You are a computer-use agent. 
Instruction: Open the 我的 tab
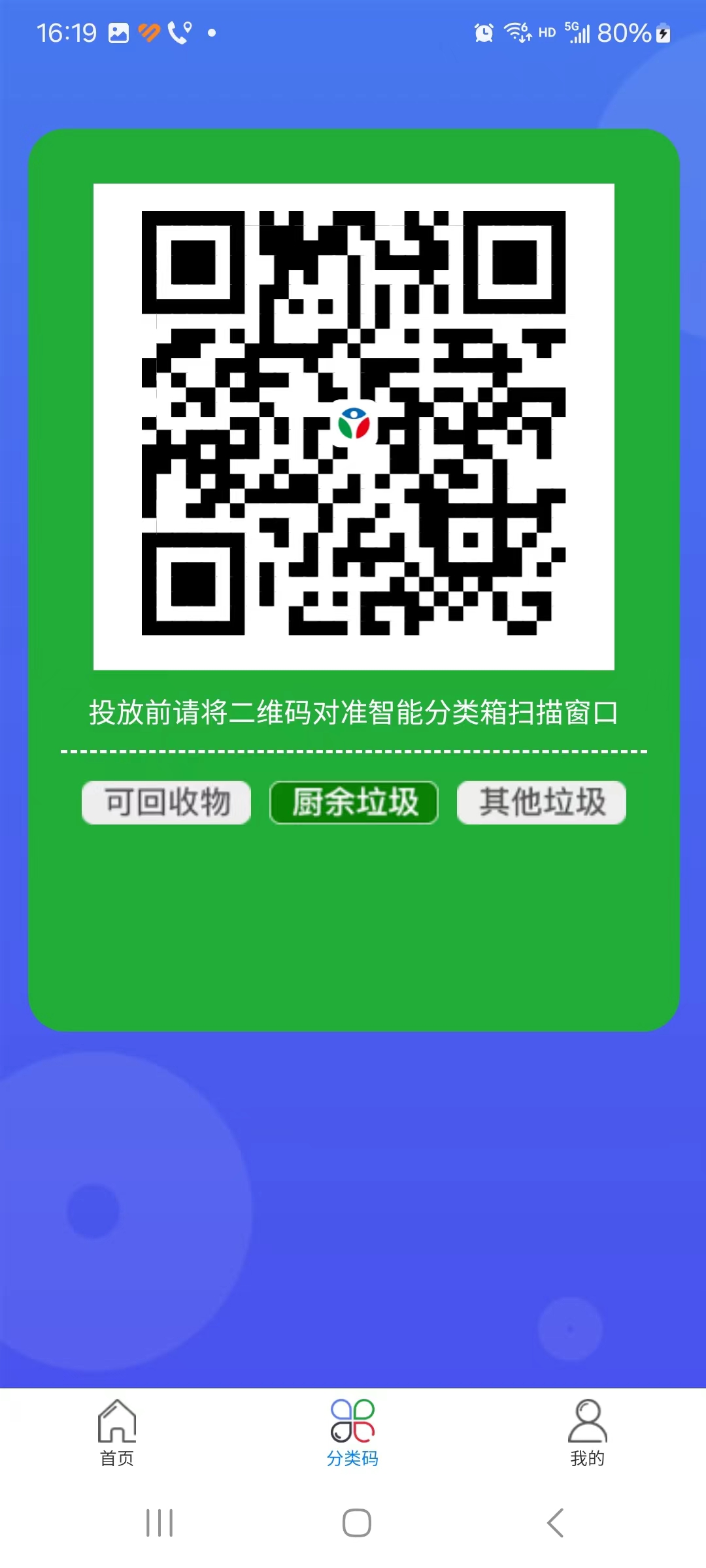click(588, 1432)
